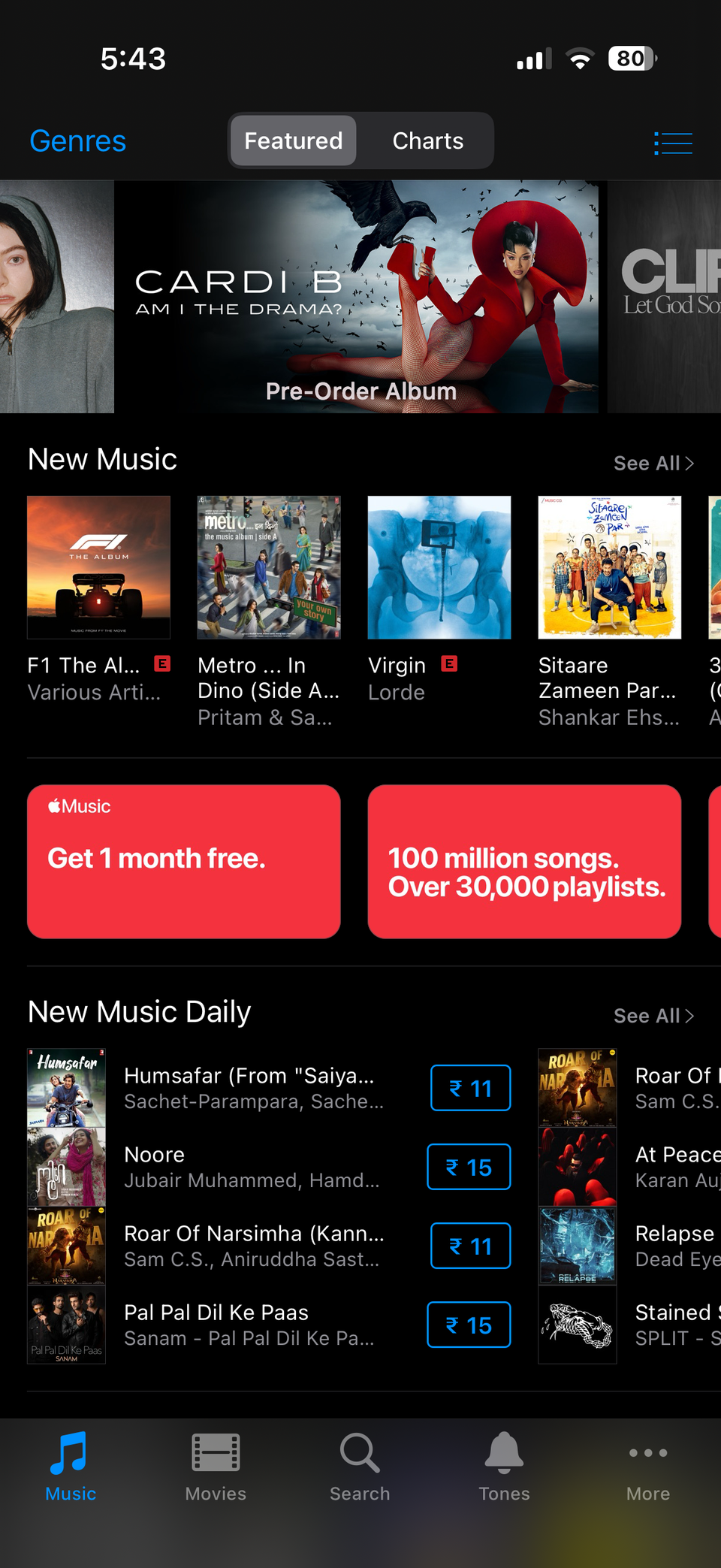
Task: Open Virgin by Lorde album artwork
Action: coord(439,567)
